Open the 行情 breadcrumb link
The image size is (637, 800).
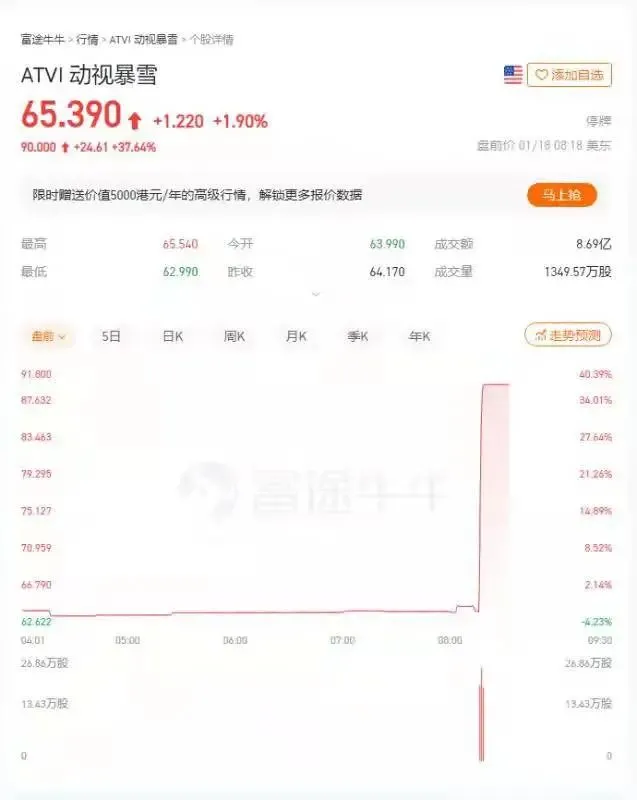pyautogui.click(x=87, y=39)
